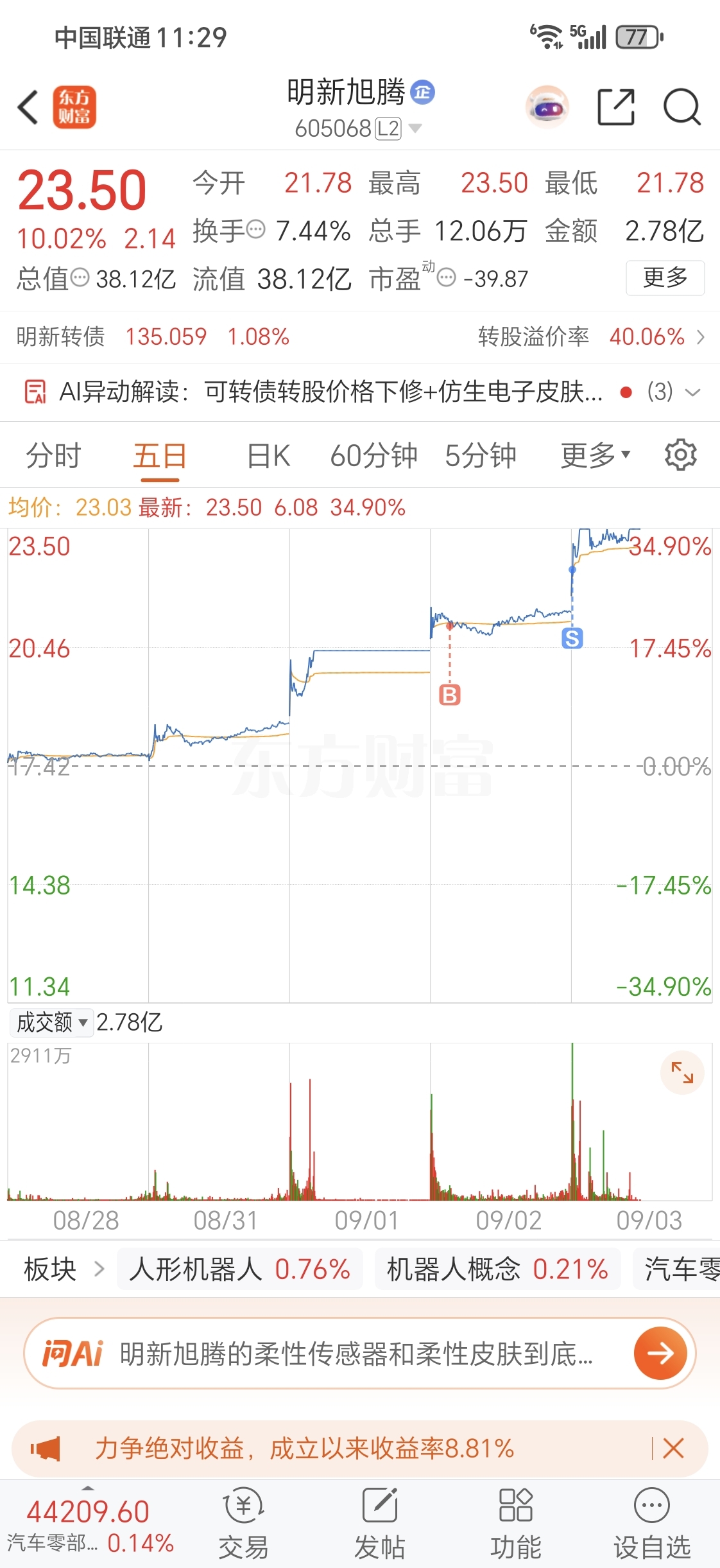Change the 成交额 indicator dropdown
The width and height of the screenshot is (720, 1568).
[51, 1022]
